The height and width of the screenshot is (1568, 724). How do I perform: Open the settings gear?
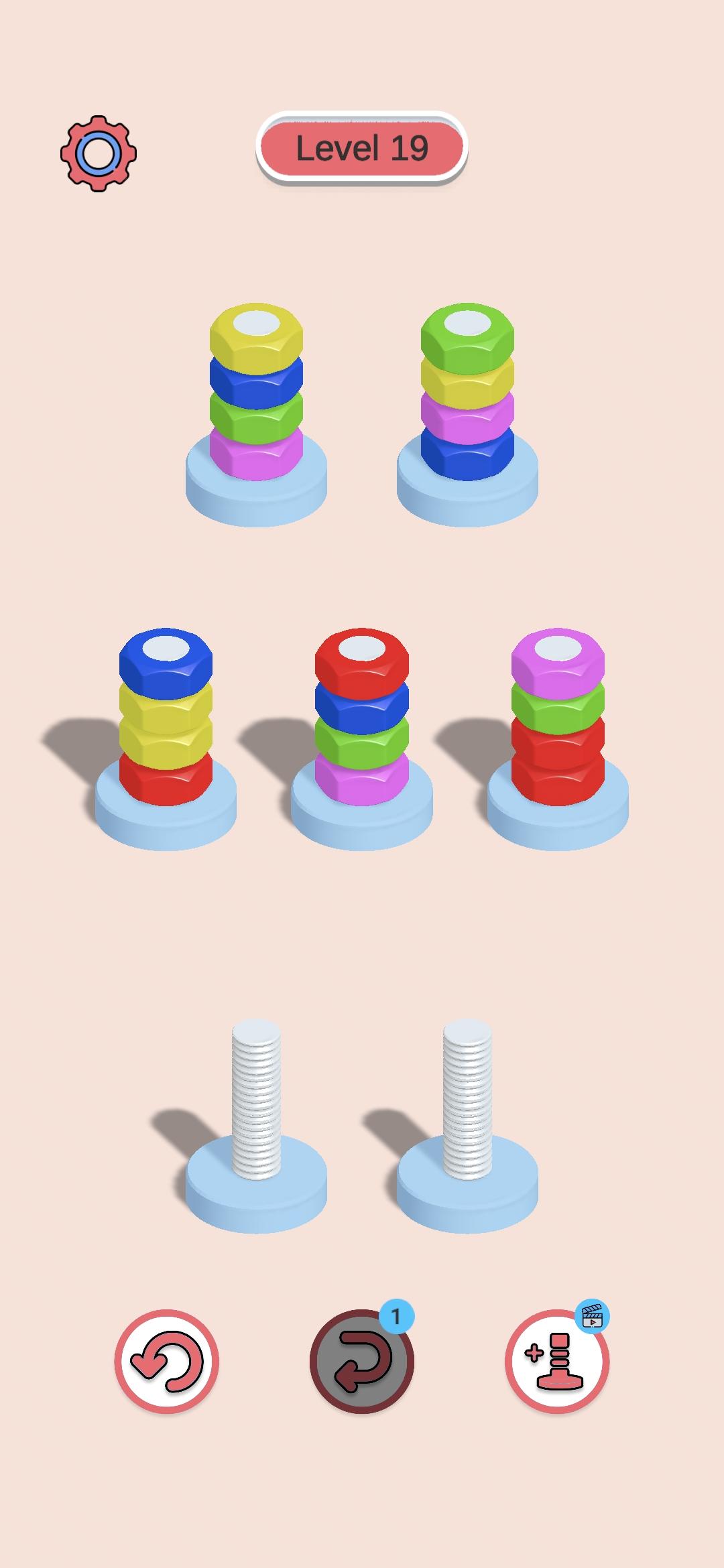pyautogui.click(x=99, y=153)
